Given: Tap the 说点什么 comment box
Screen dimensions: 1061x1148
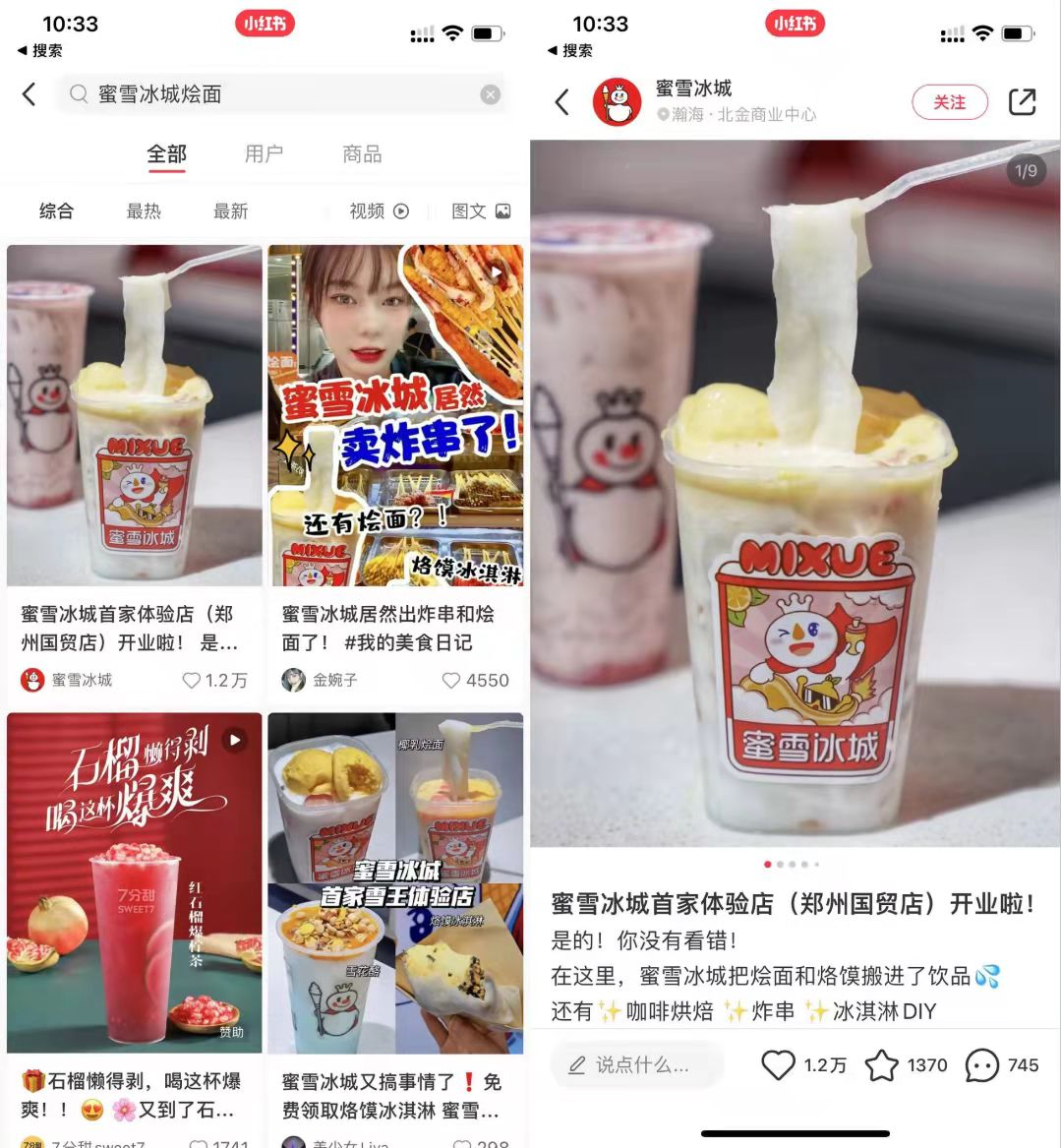Looking at the screenshot, I should 639,1065.
